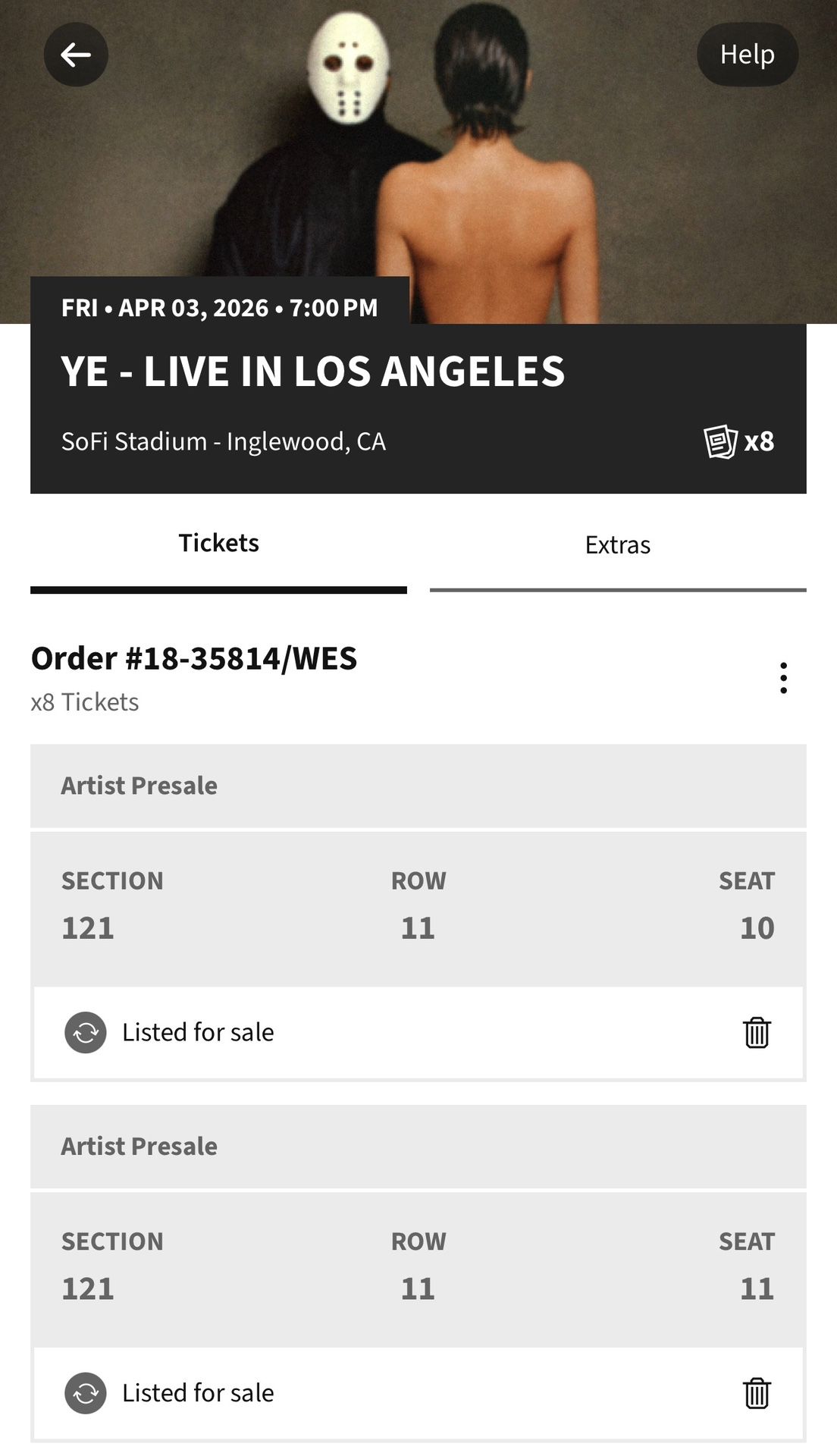Tap the event banner image at the top
The image size is (837, 1456).
(418, 152)
